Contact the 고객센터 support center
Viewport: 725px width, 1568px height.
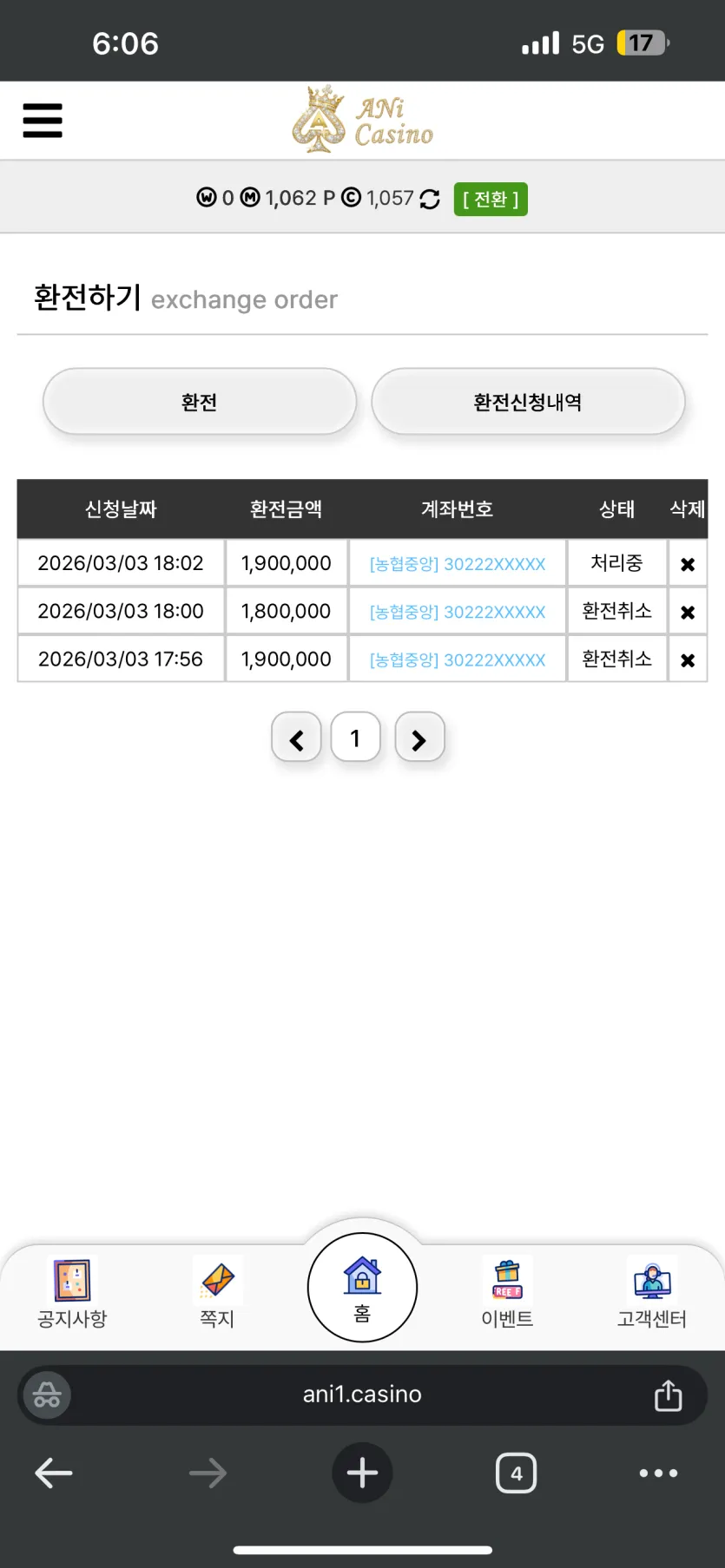(652, 1293)
